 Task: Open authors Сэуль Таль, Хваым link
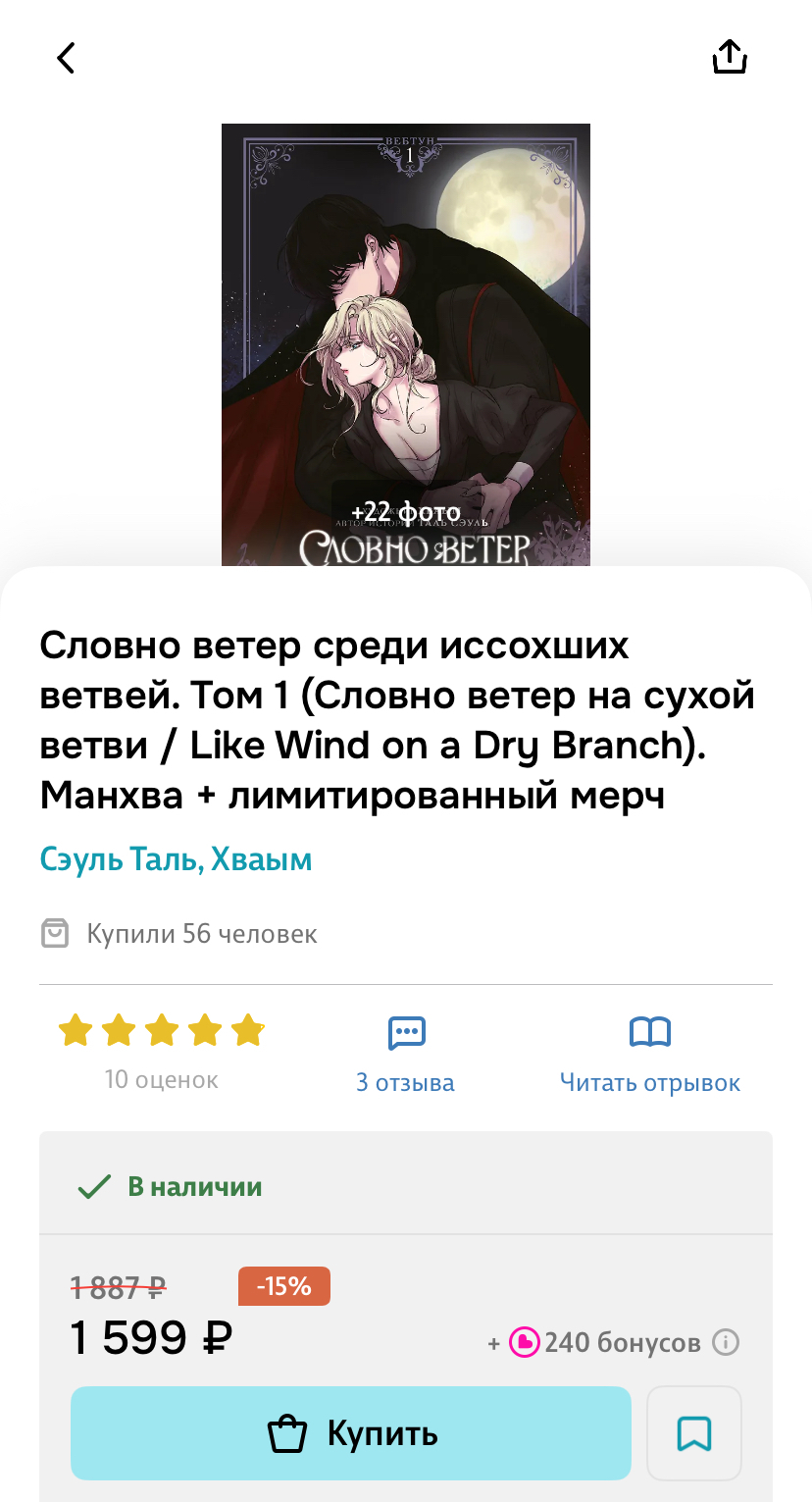point(177,859)
